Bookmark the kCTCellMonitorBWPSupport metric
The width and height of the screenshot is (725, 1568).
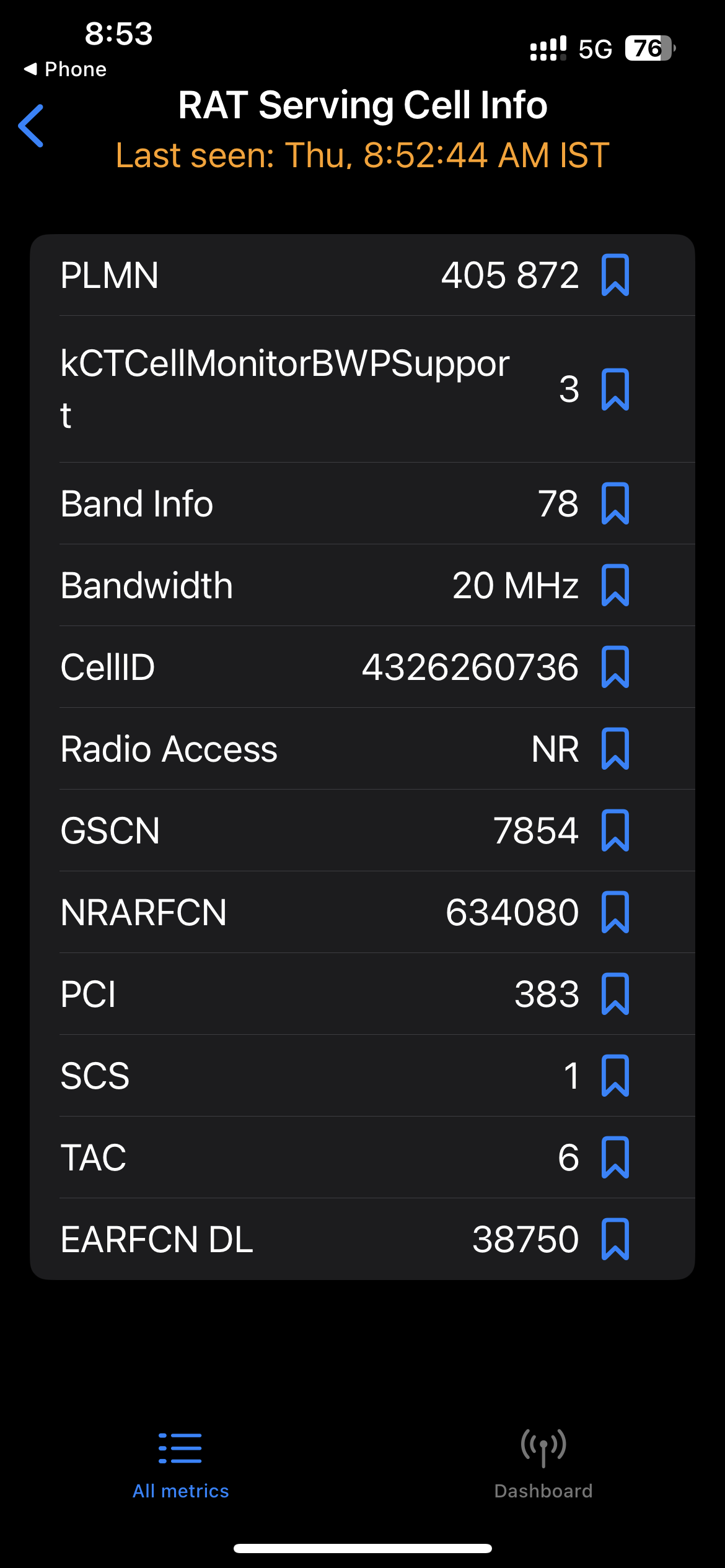pos(615,390)
